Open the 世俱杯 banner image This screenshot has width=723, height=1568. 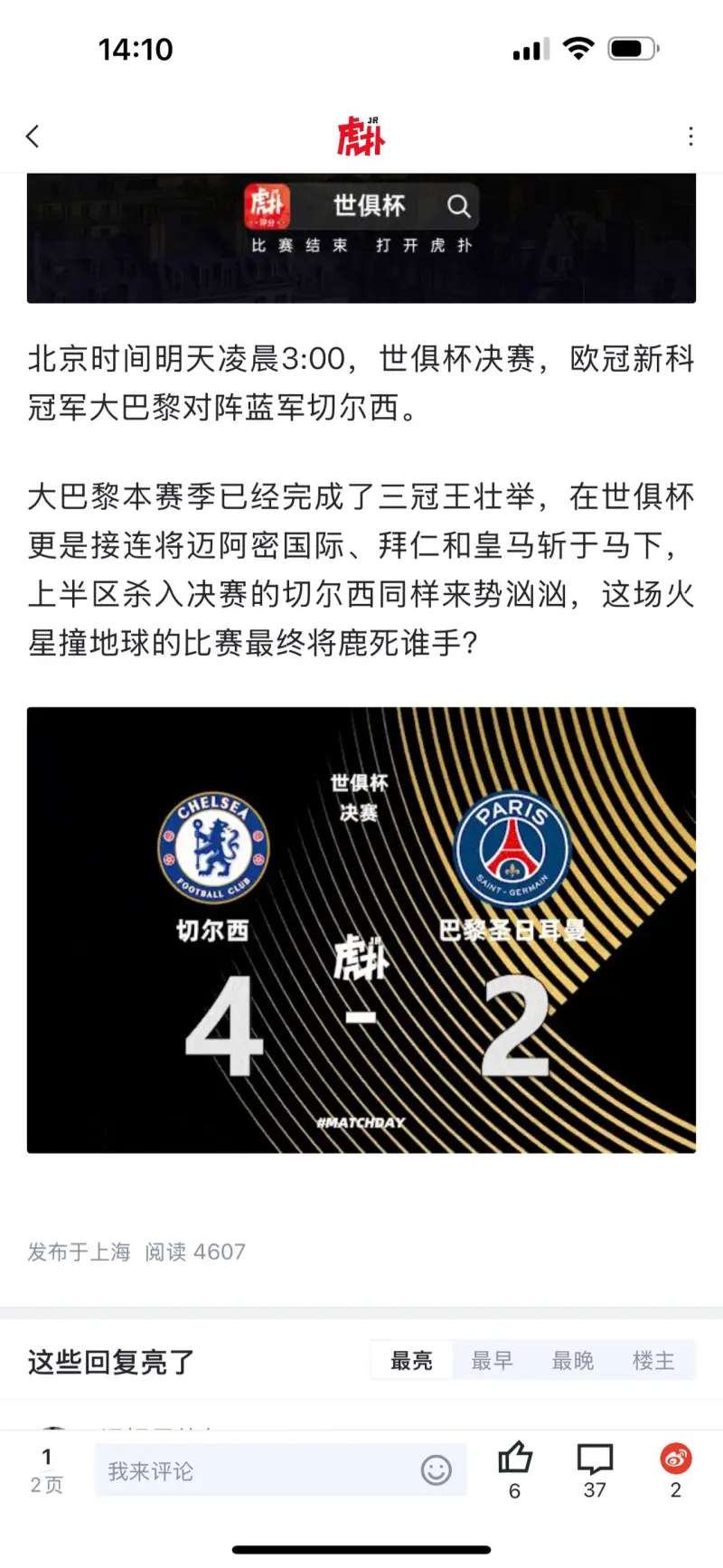[361, 237]
